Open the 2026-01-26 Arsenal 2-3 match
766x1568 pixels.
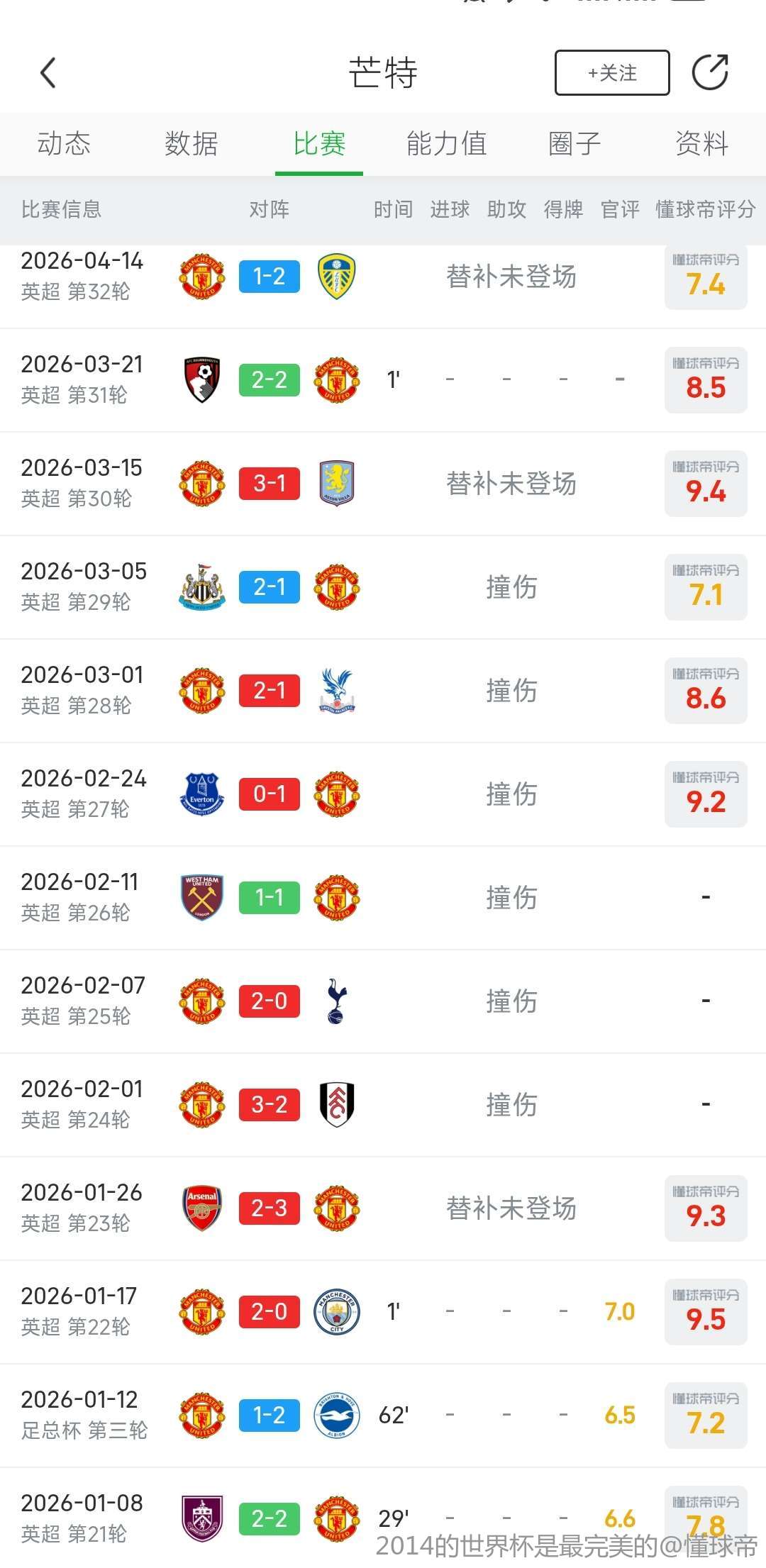[x=270, y=1208]
